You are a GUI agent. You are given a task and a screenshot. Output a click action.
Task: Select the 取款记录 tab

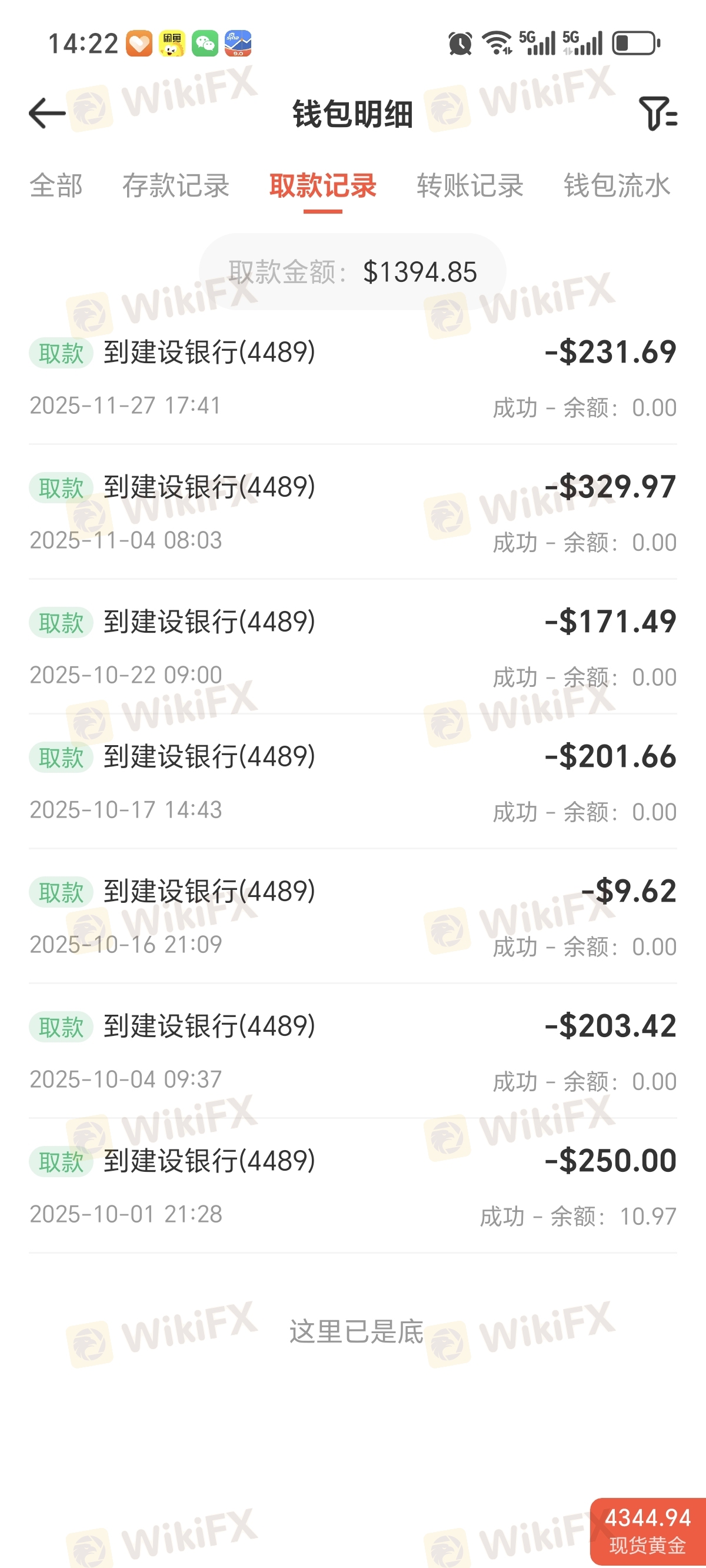[x=322, y=185]
